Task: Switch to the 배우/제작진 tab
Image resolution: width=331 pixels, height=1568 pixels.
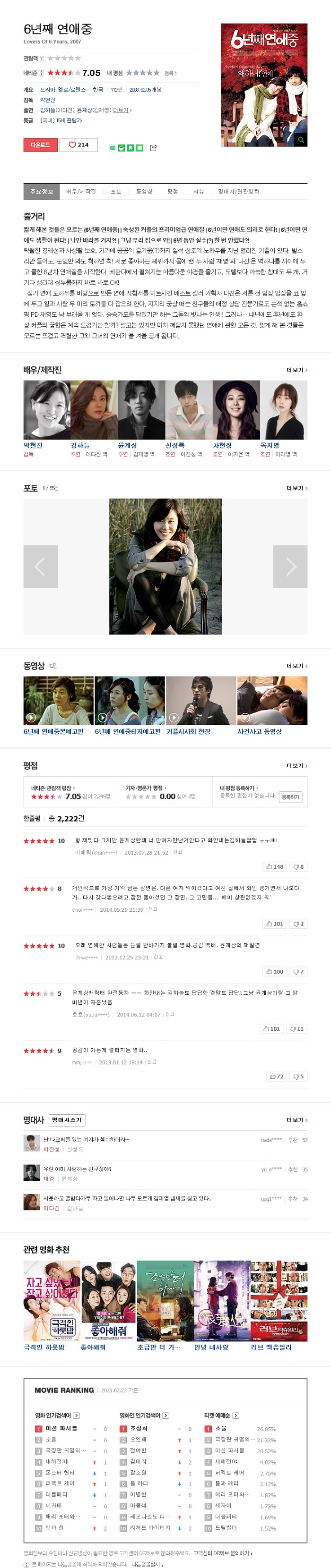Action: point(81,192)
